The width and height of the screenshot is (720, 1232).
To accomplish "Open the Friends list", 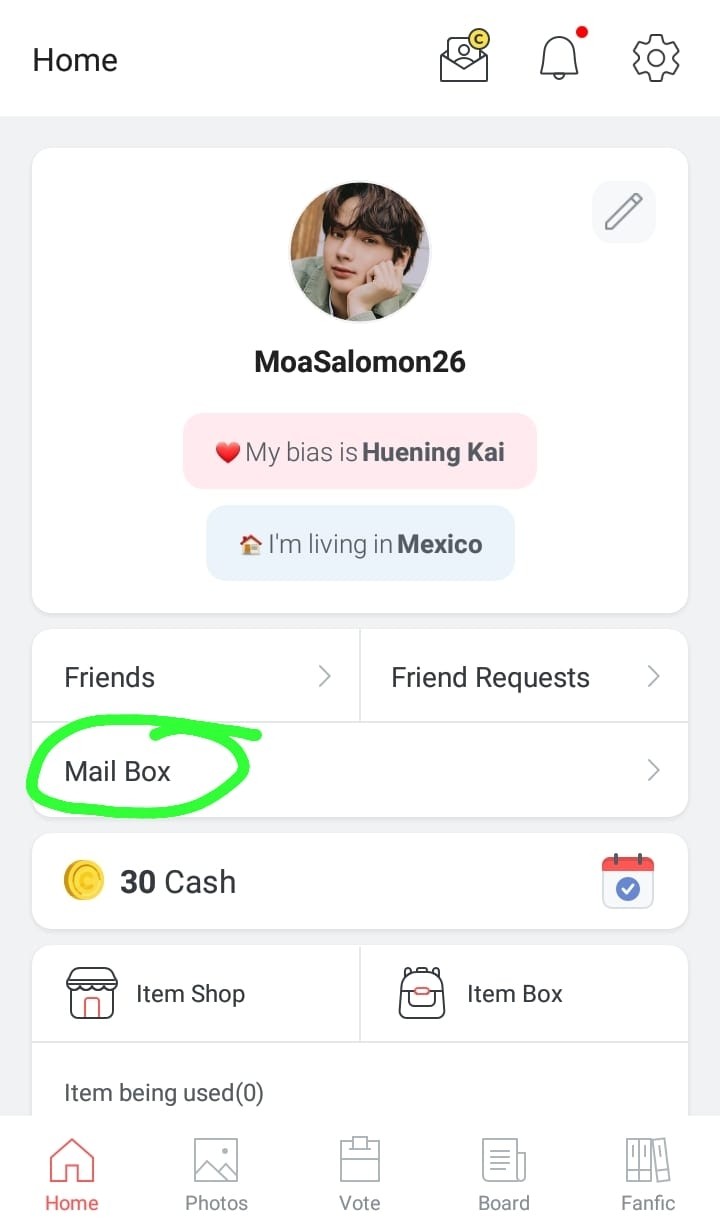I will [196, 677].
